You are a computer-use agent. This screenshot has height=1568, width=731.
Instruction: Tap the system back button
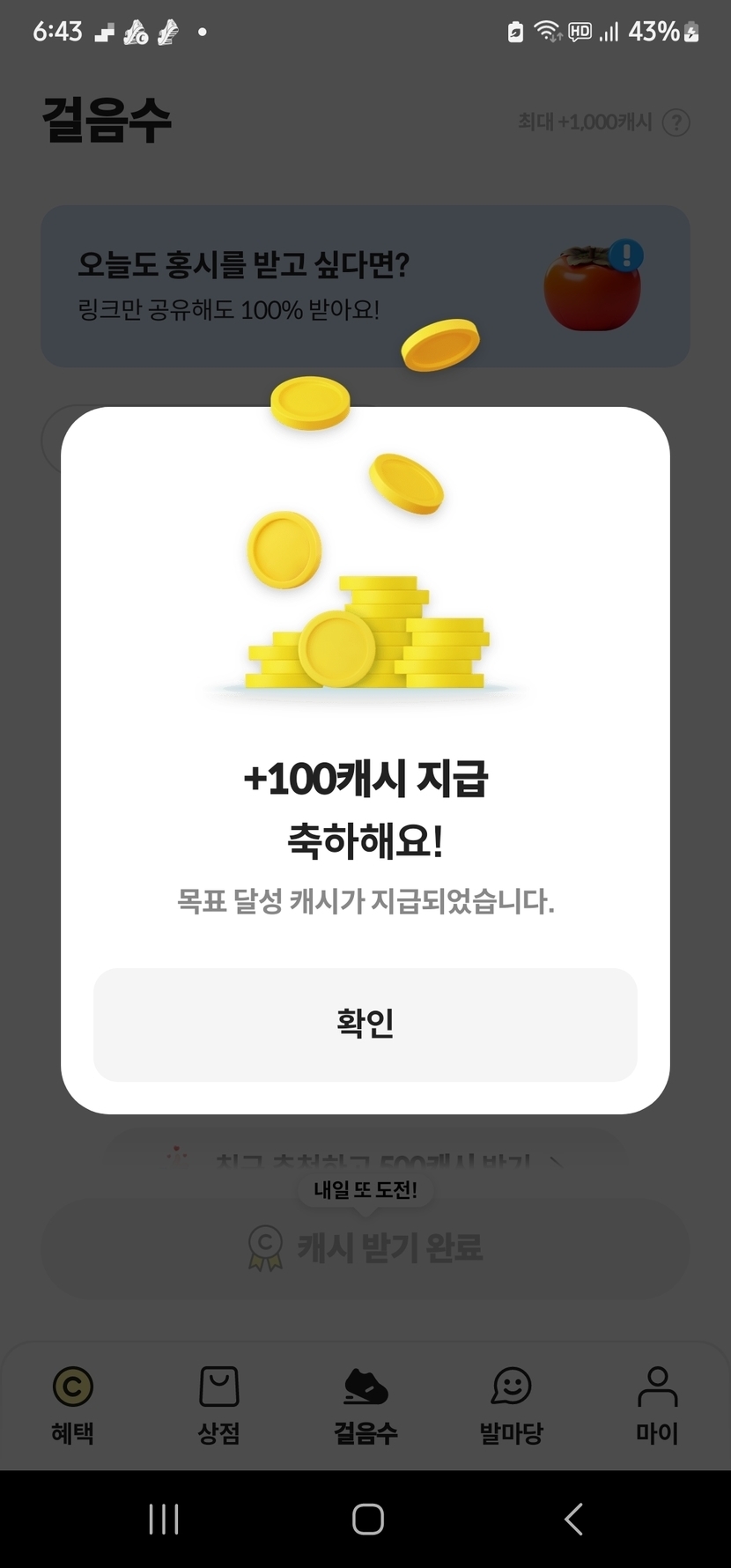tap(573, 1519)
